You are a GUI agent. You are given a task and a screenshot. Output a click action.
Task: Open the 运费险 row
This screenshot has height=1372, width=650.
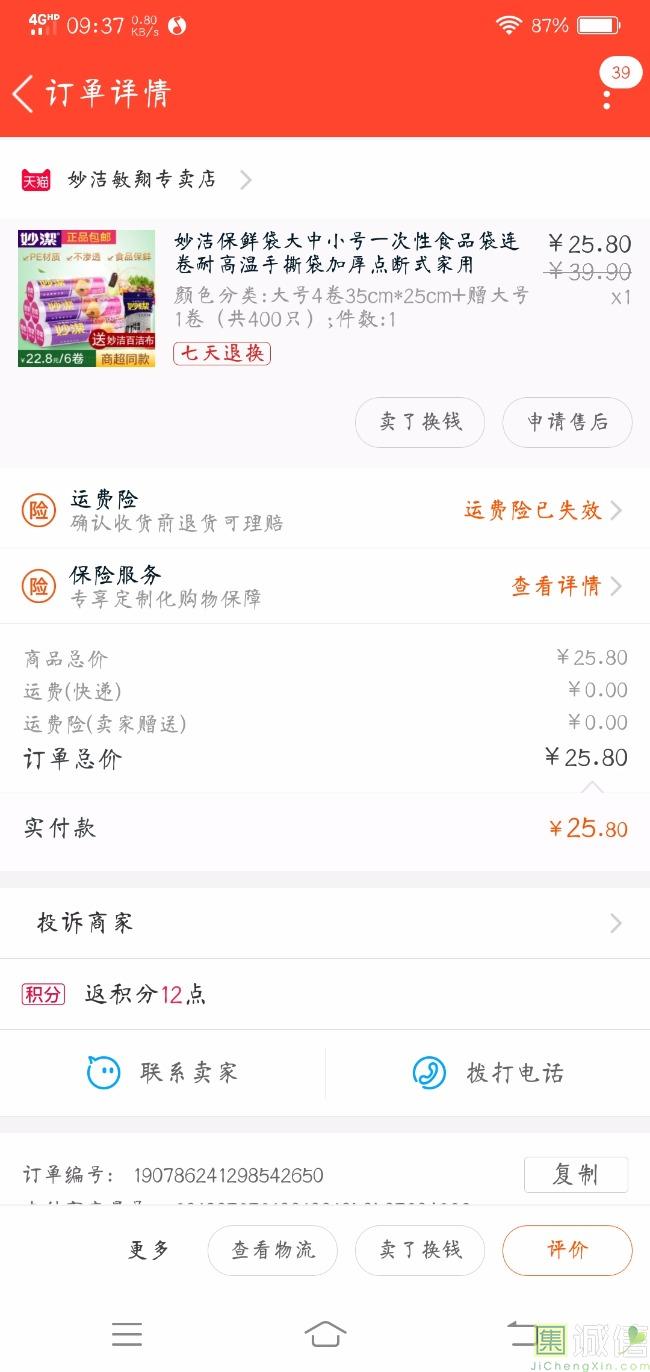tap(325, 510)
